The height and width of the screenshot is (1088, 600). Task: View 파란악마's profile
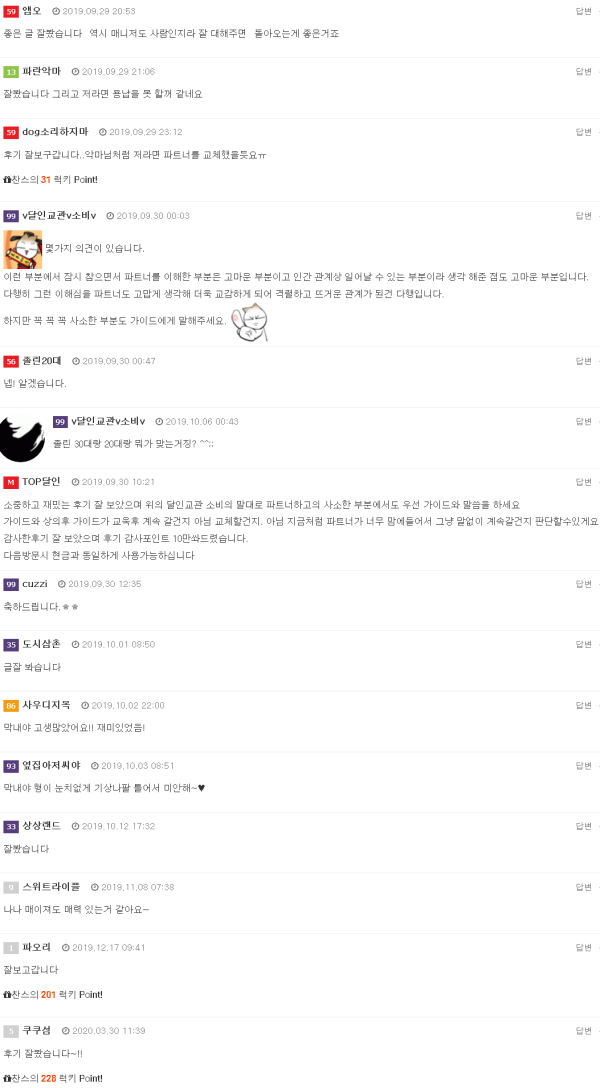coord(41,71)
